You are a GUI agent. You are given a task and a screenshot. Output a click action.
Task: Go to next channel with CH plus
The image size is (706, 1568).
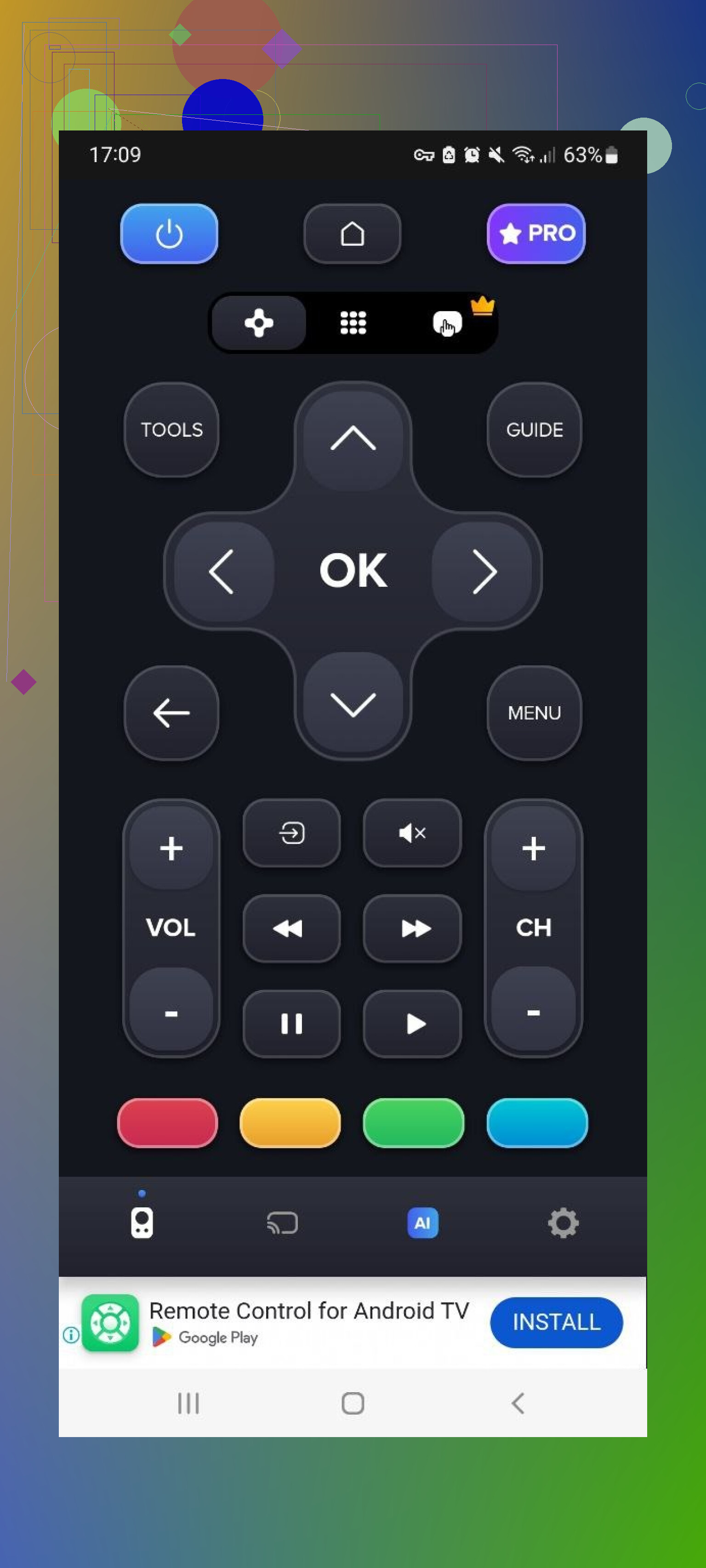click(x=533, y=848)
